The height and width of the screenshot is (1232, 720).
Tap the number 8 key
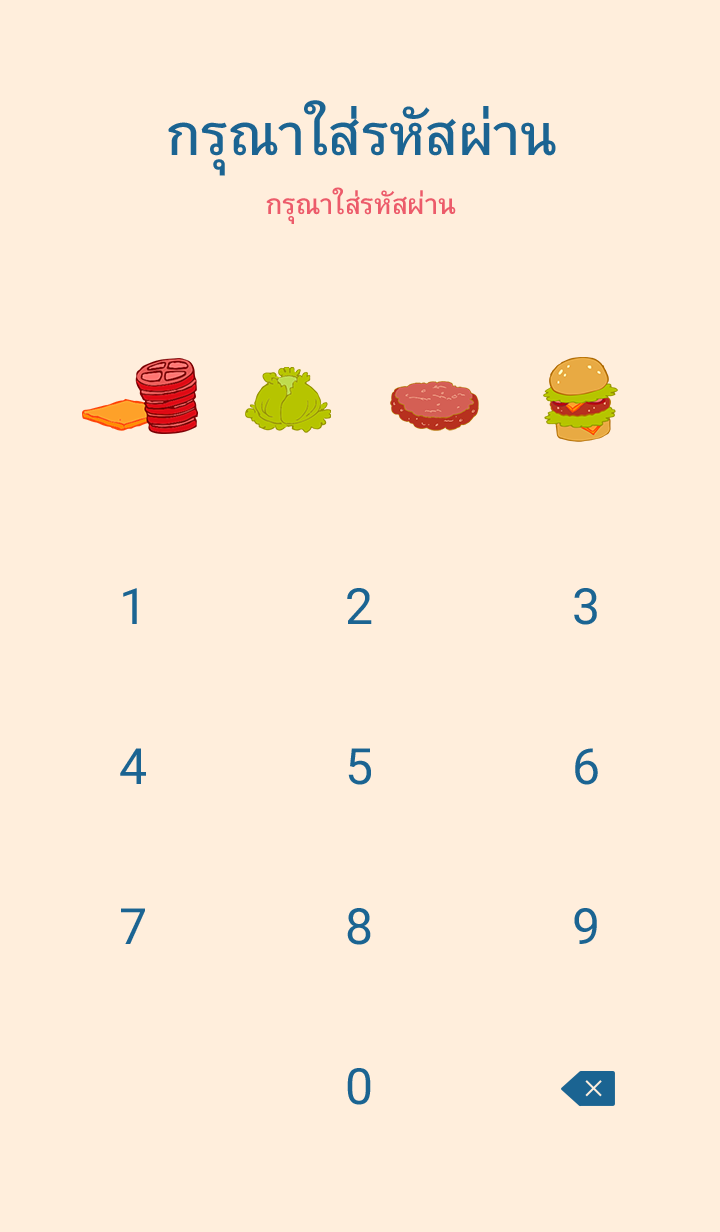click(359, 927)
